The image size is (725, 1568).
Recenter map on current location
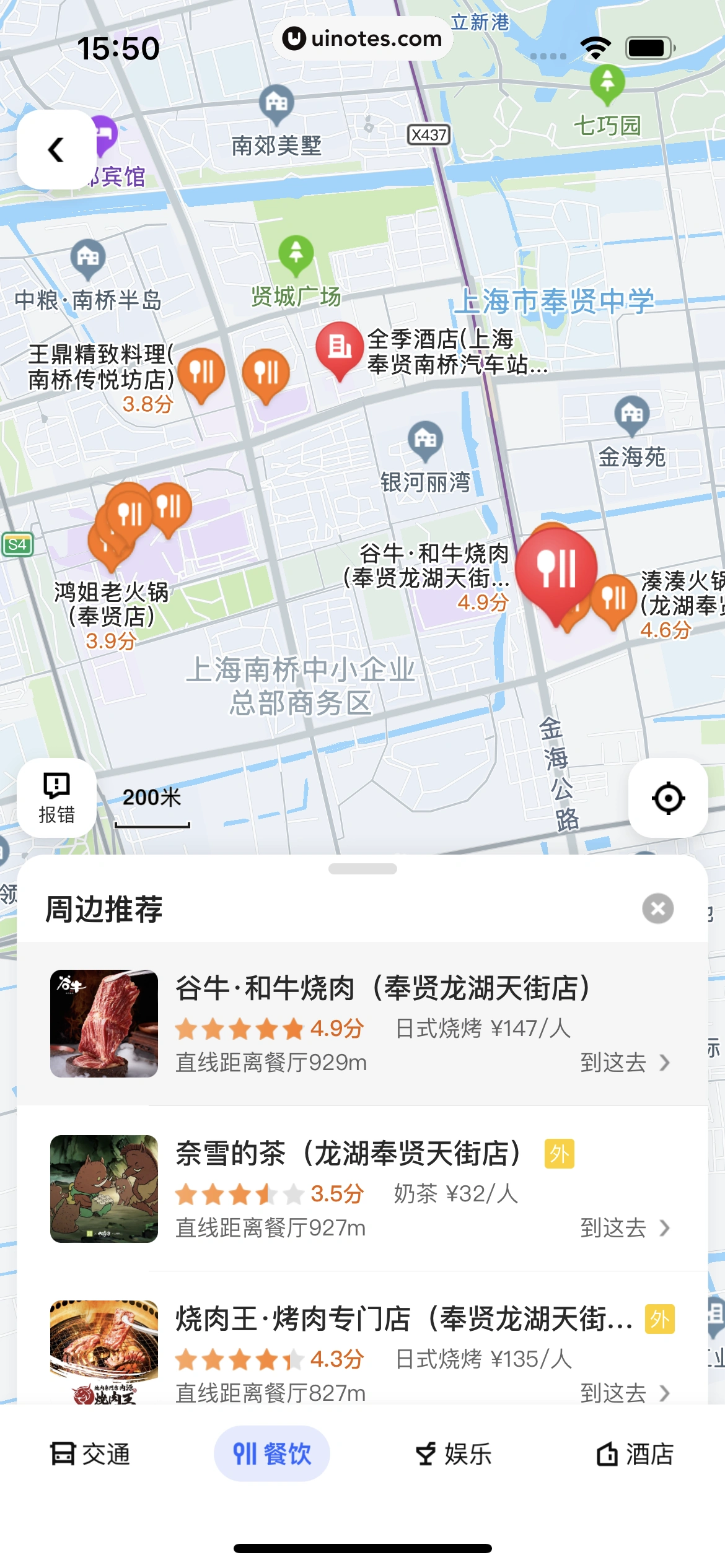(668, 798)
